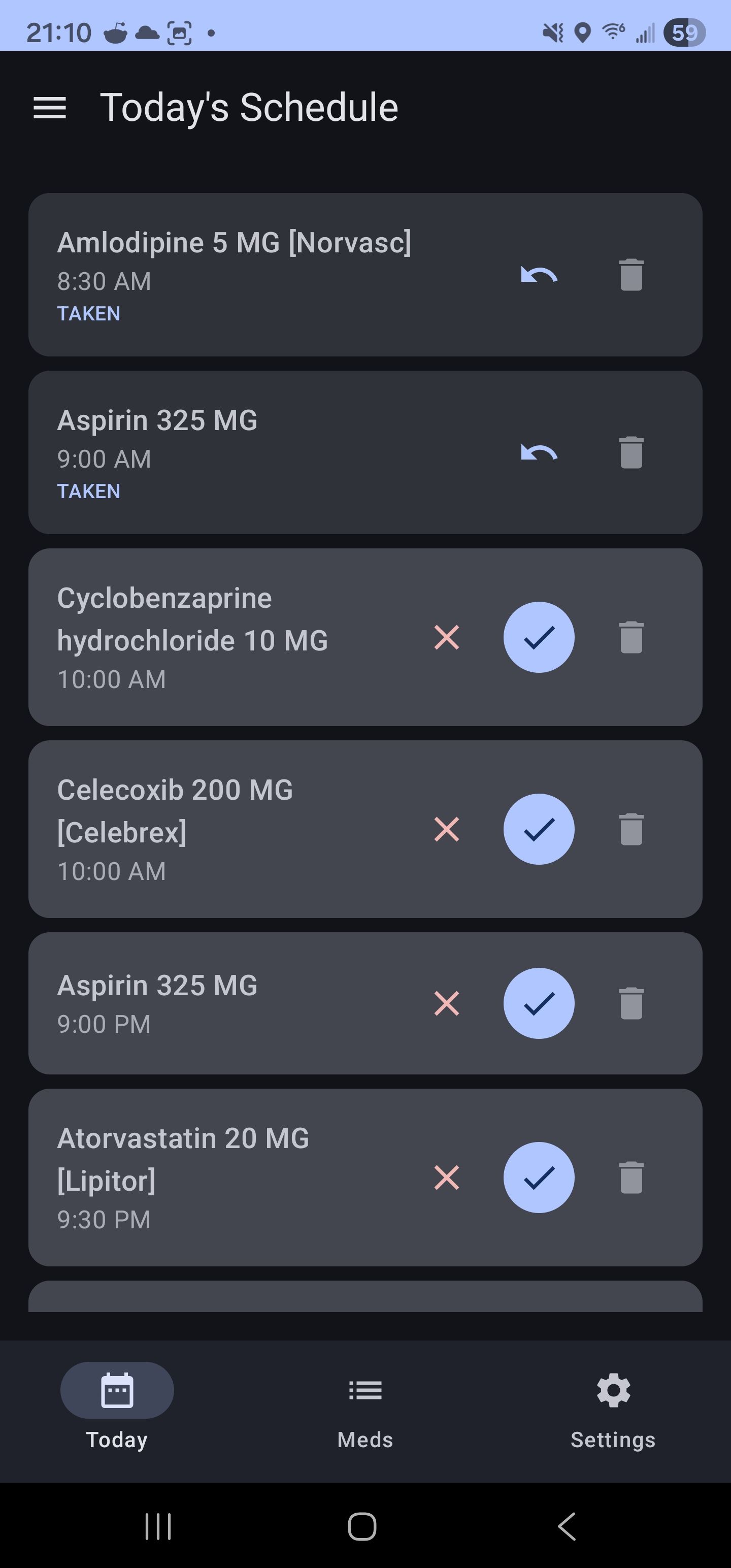Confirm Celecoxib 200 MG as taken
731x1568 pixels.
(539, 829)
